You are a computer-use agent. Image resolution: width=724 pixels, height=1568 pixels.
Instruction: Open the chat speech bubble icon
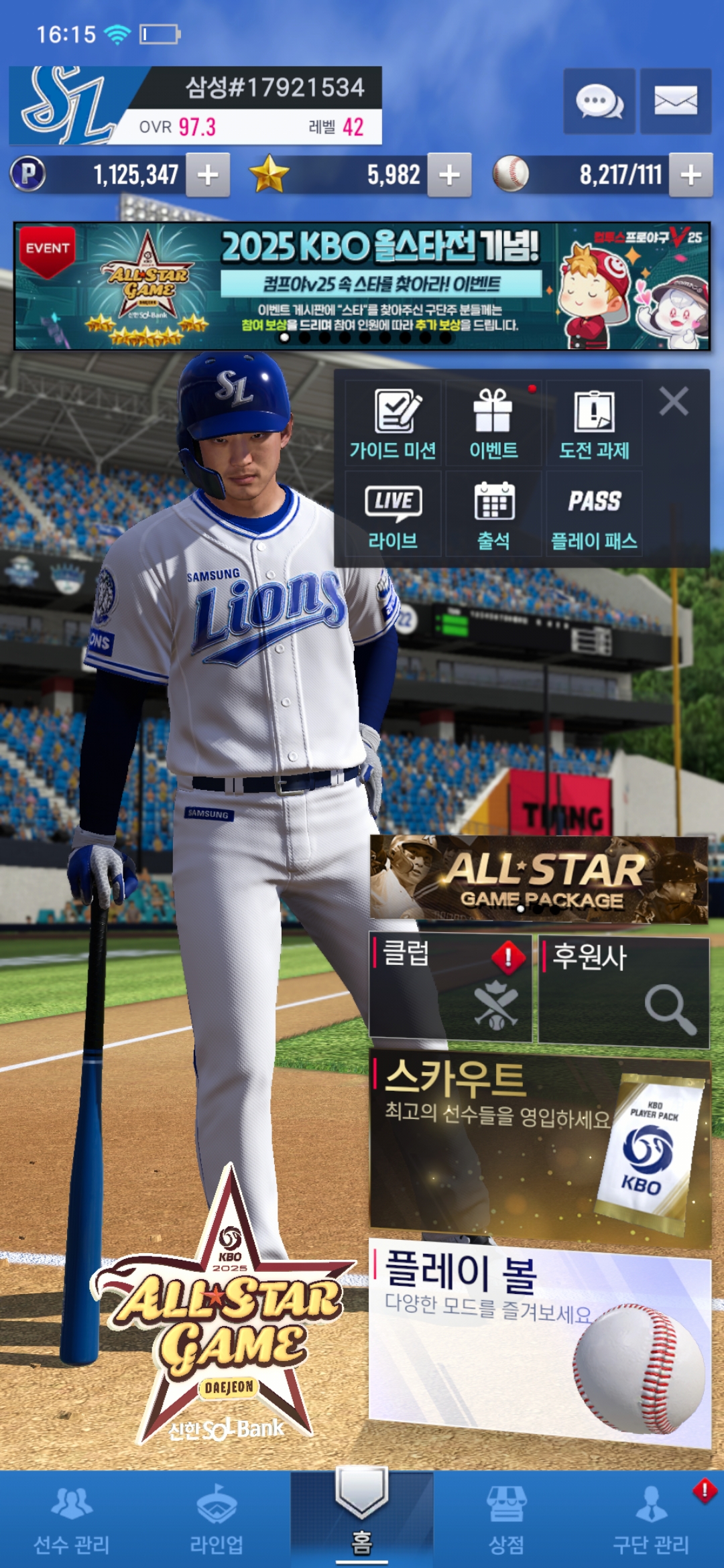599,101
